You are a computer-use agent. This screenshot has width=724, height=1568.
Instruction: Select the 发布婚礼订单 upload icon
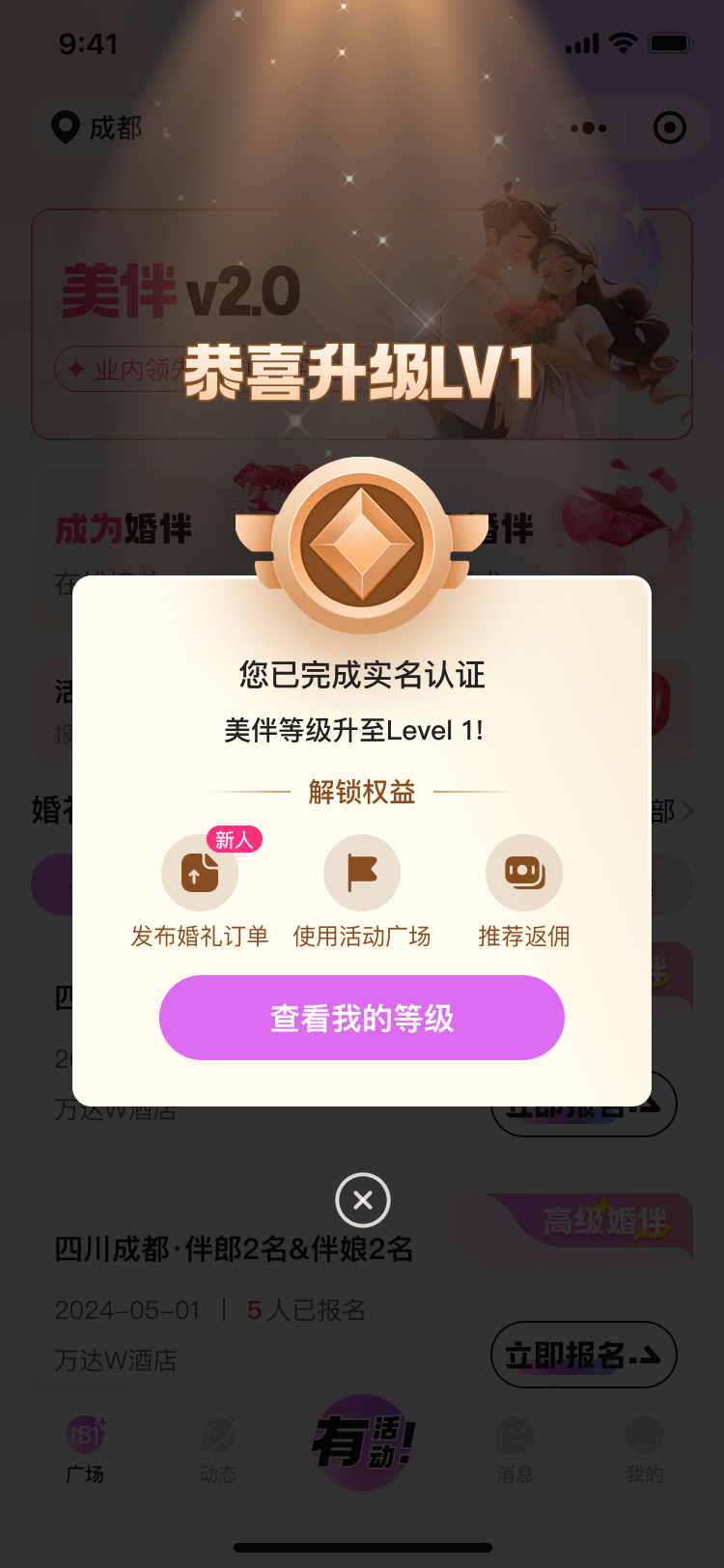click(x=199, y=872)
